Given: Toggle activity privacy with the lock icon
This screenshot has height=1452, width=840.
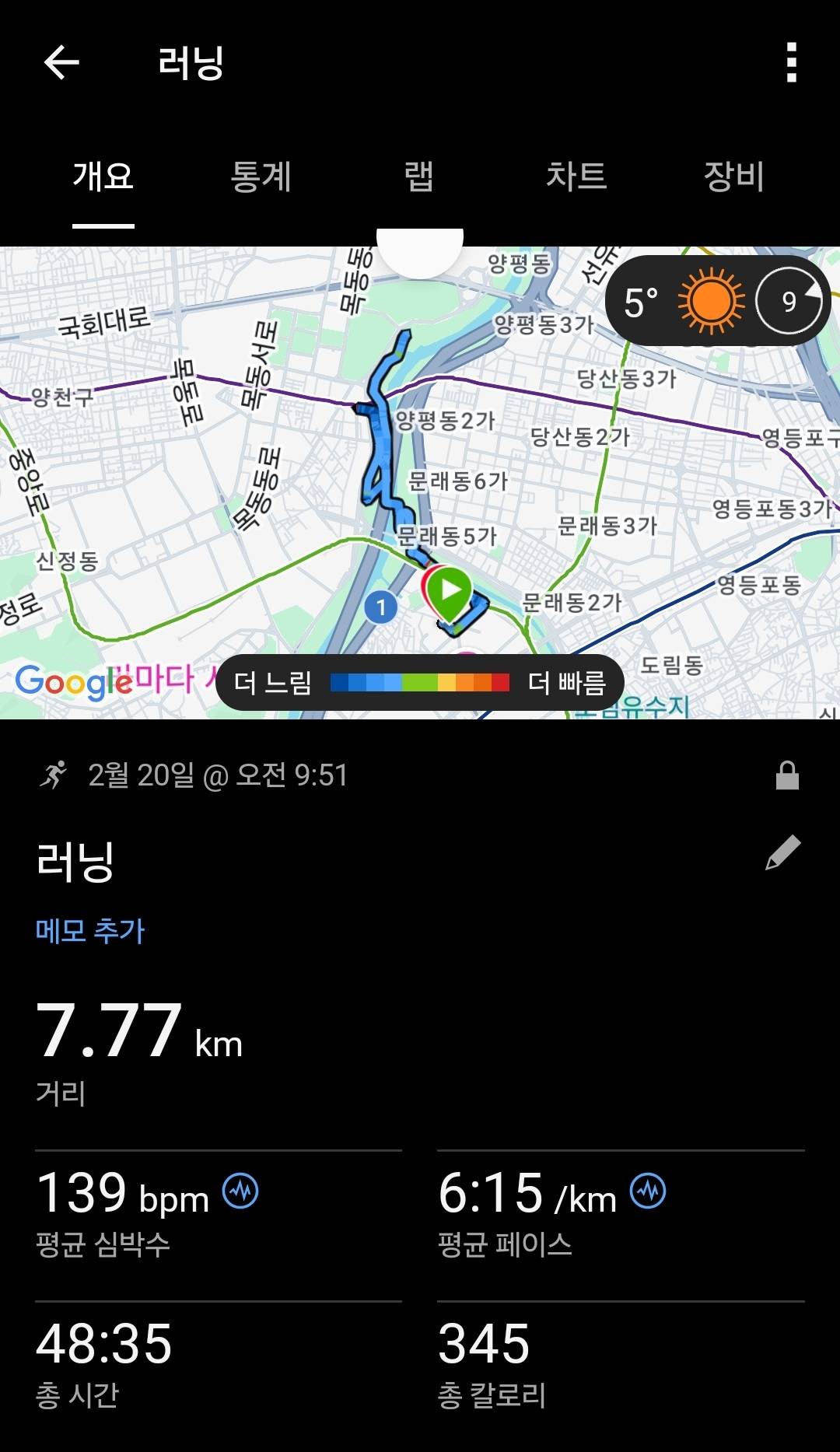Looking at the screenshot, I should pos(788,775).
